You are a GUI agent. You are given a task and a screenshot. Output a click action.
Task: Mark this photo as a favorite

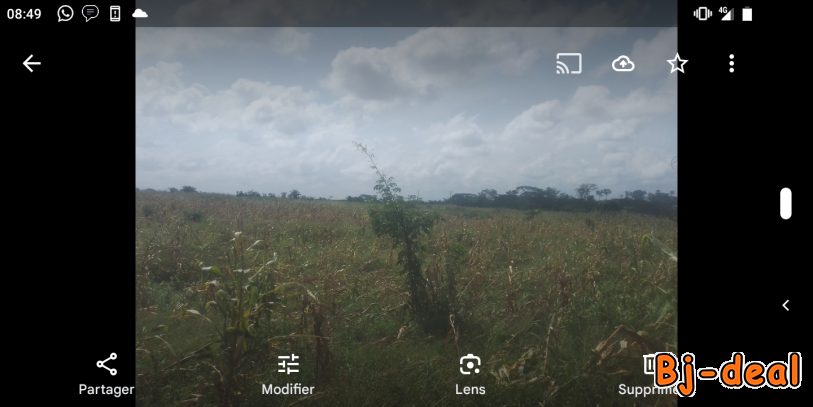point(677,64)
